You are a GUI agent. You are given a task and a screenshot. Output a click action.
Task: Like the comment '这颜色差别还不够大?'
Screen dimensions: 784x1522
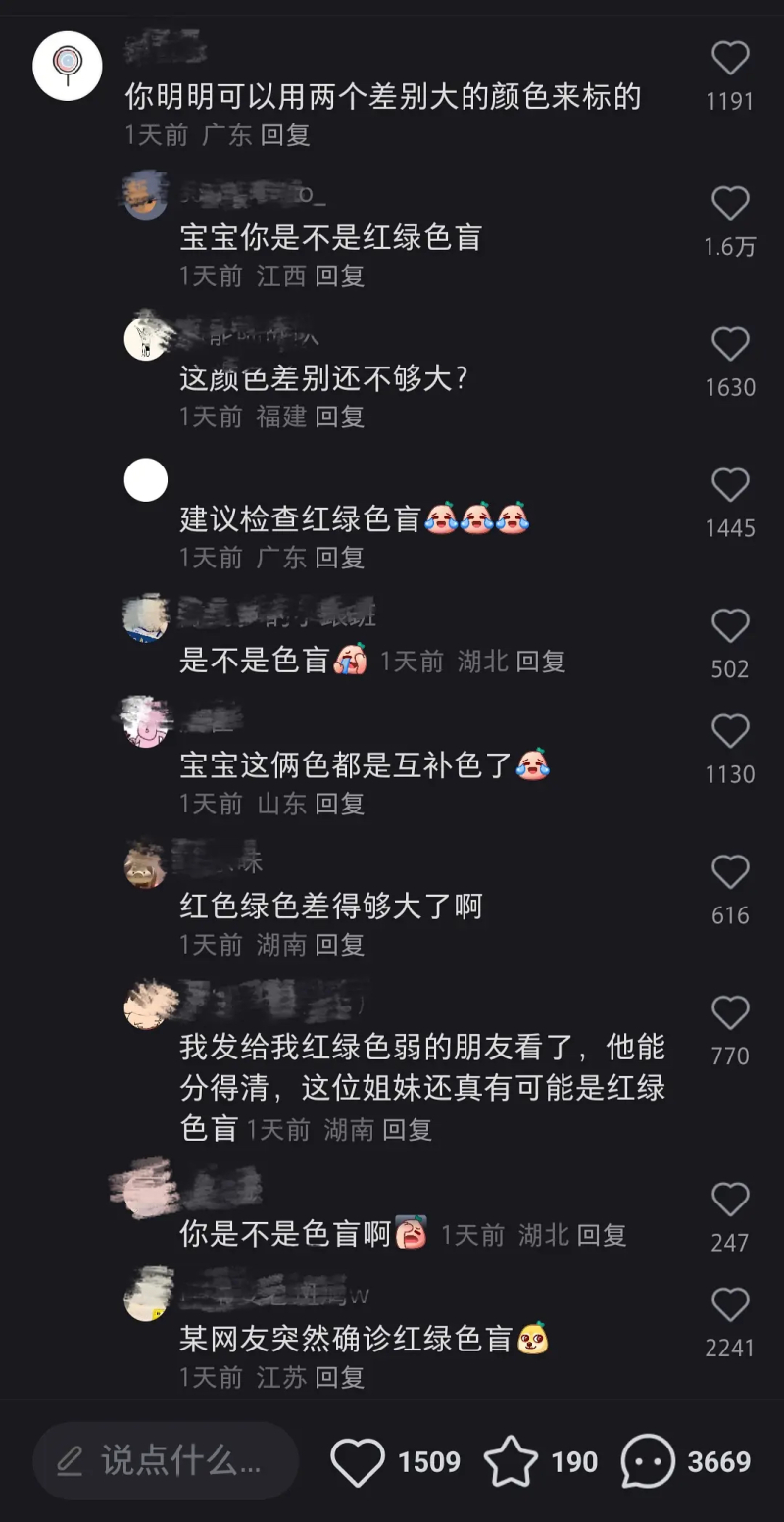tap(729, 345)
